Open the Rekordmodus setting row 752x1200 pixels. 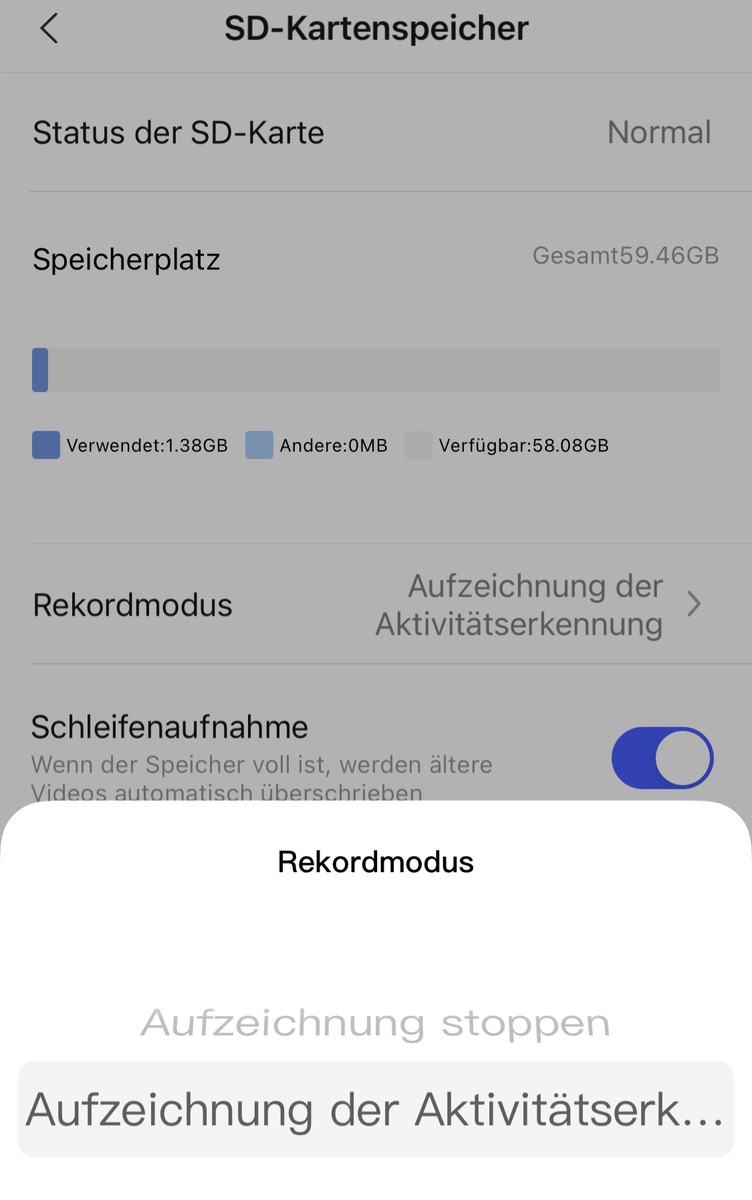pyautogui.click(x=375, y=605)
